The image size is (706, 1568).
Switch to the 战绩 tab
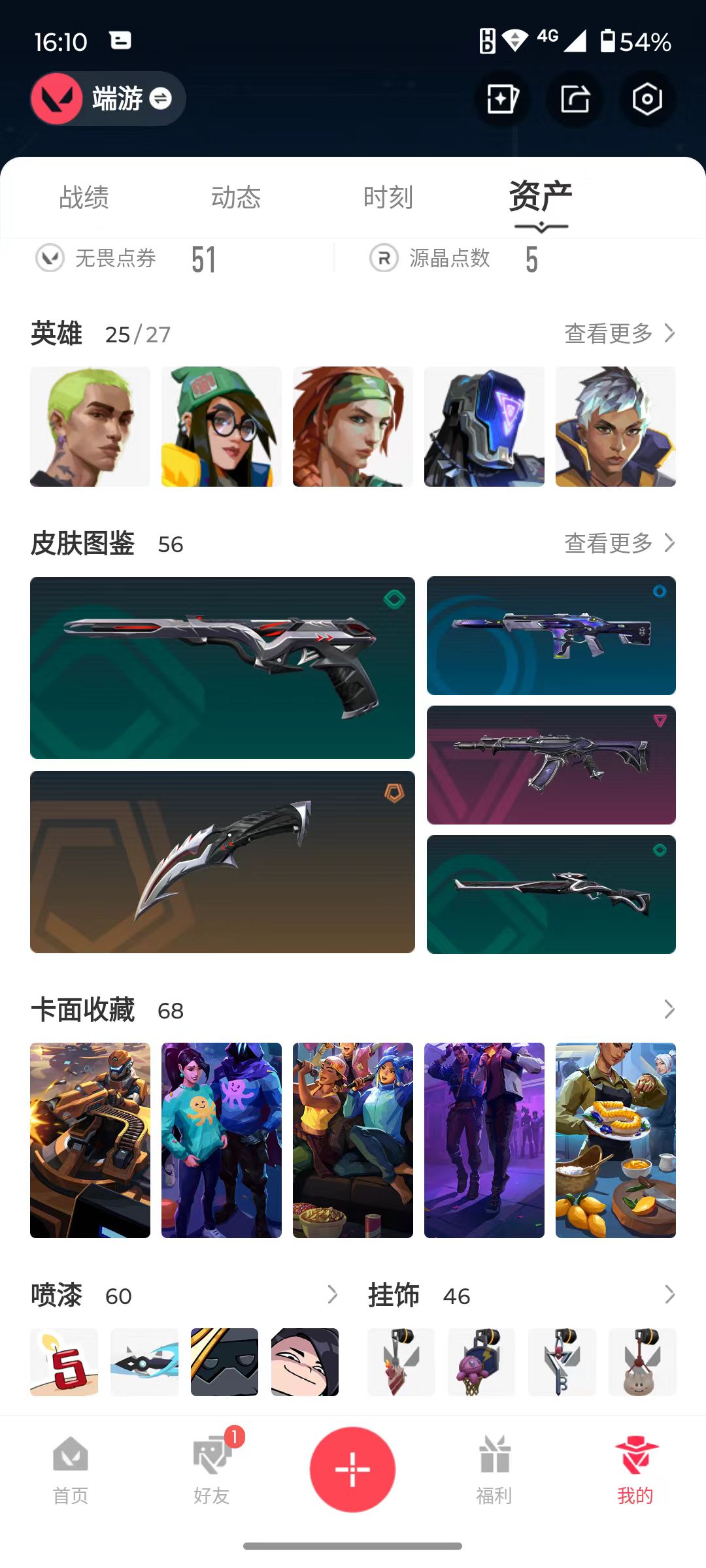[x=84, y=197]
